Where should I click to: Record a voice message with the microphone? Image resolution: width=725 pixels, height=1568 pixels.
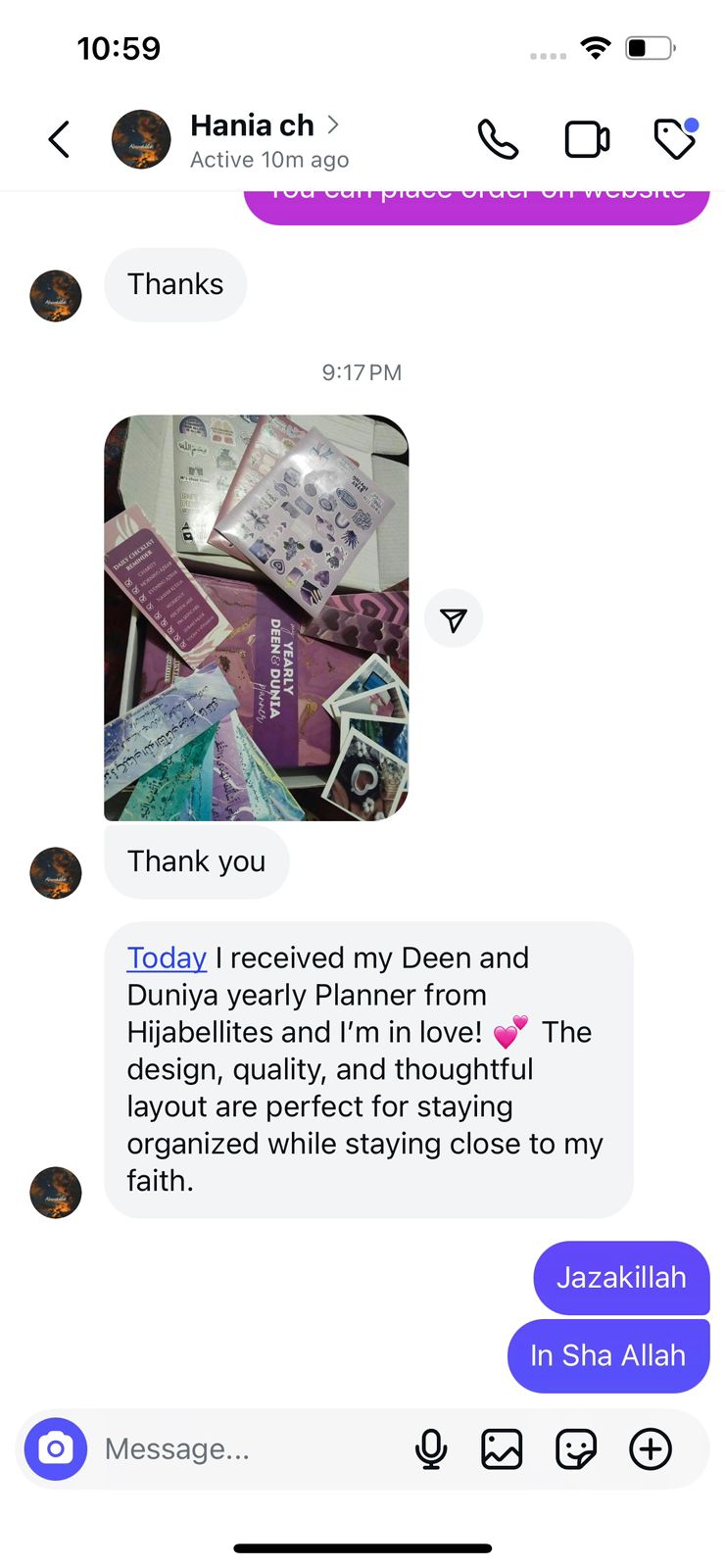[x=431, y=1448]
